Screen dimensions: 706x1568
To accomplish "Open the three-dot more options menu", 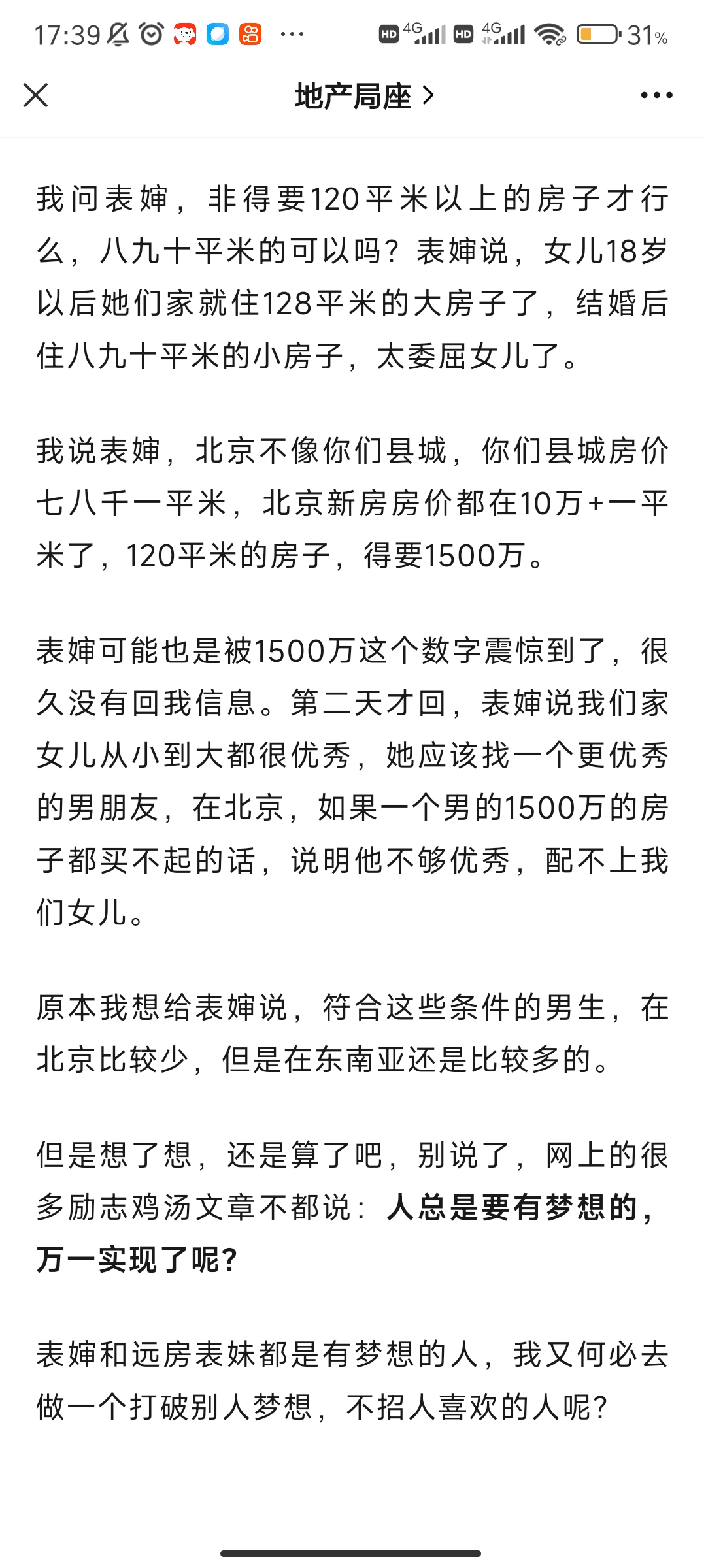I will 656,95.
